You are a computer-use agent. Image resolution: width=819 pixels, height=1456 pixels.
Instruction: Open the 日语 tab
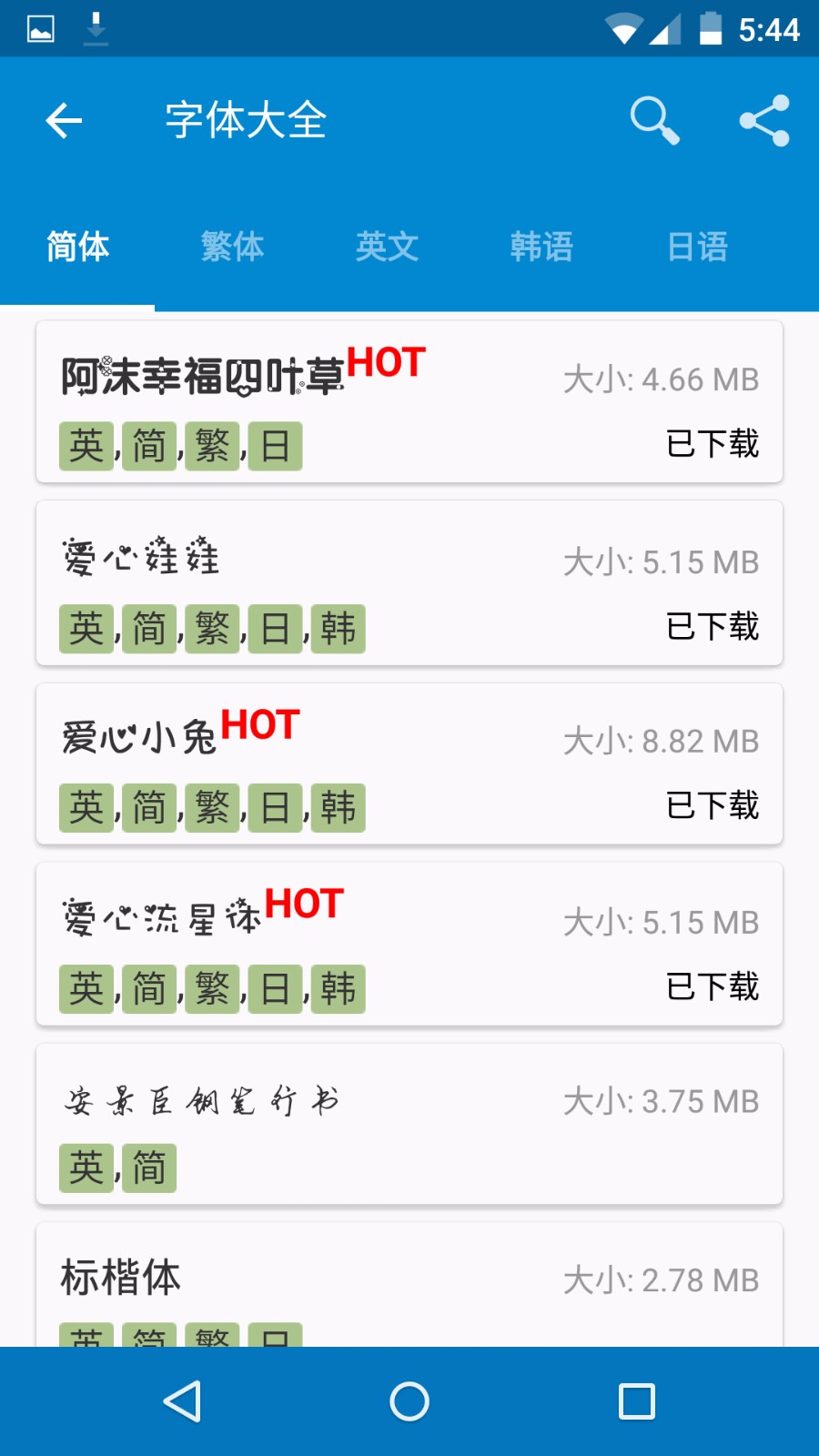pos(698,246)
